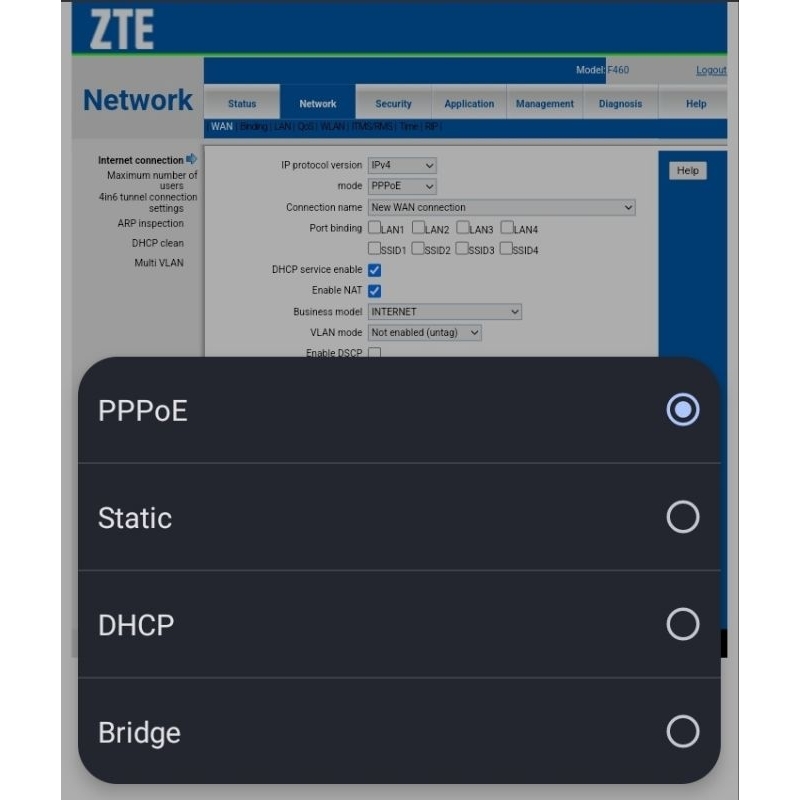
Task: Open the Diagnosis tab
Action: (x=620, y=104)
